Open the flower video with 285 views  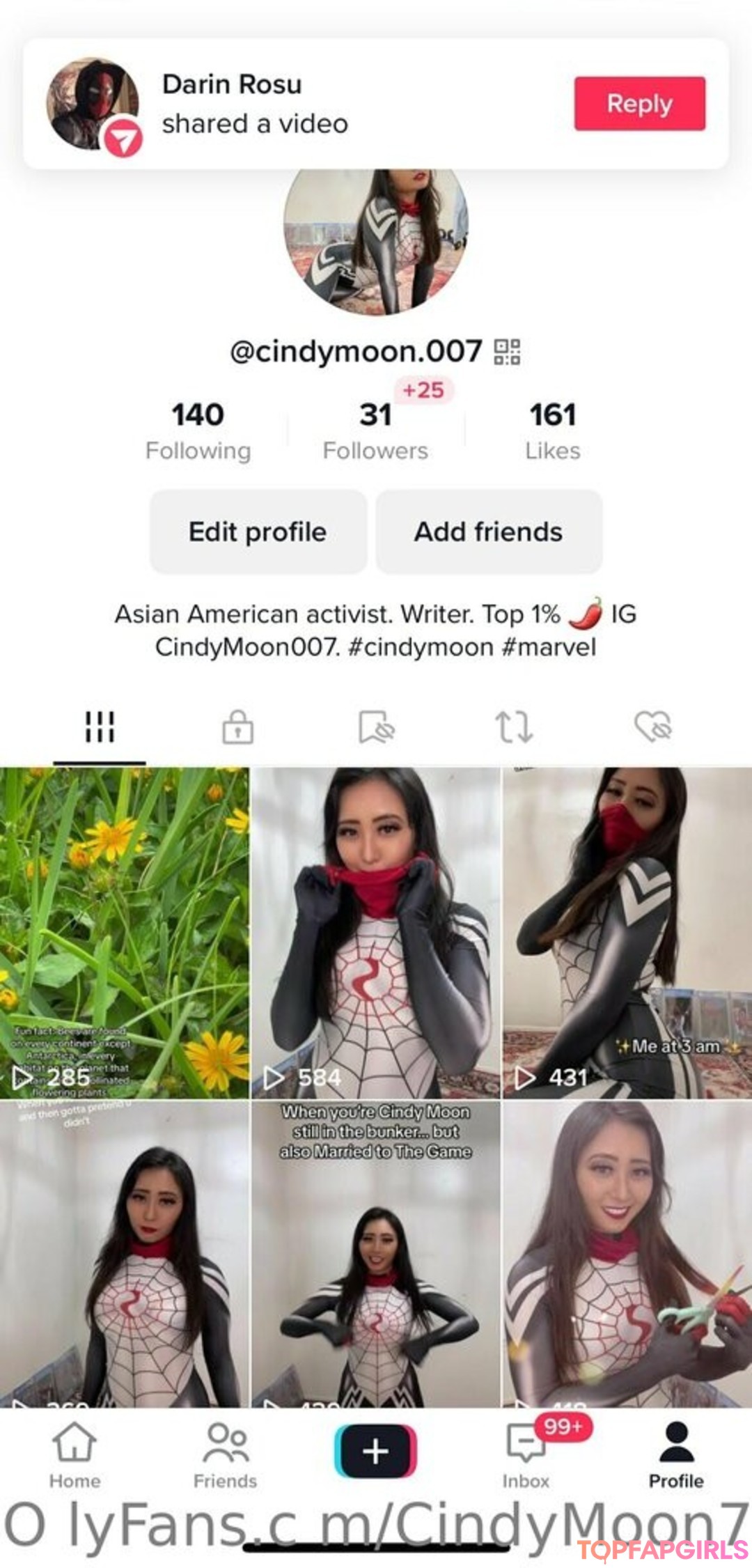pyautogui.click(x=124, y=932)
